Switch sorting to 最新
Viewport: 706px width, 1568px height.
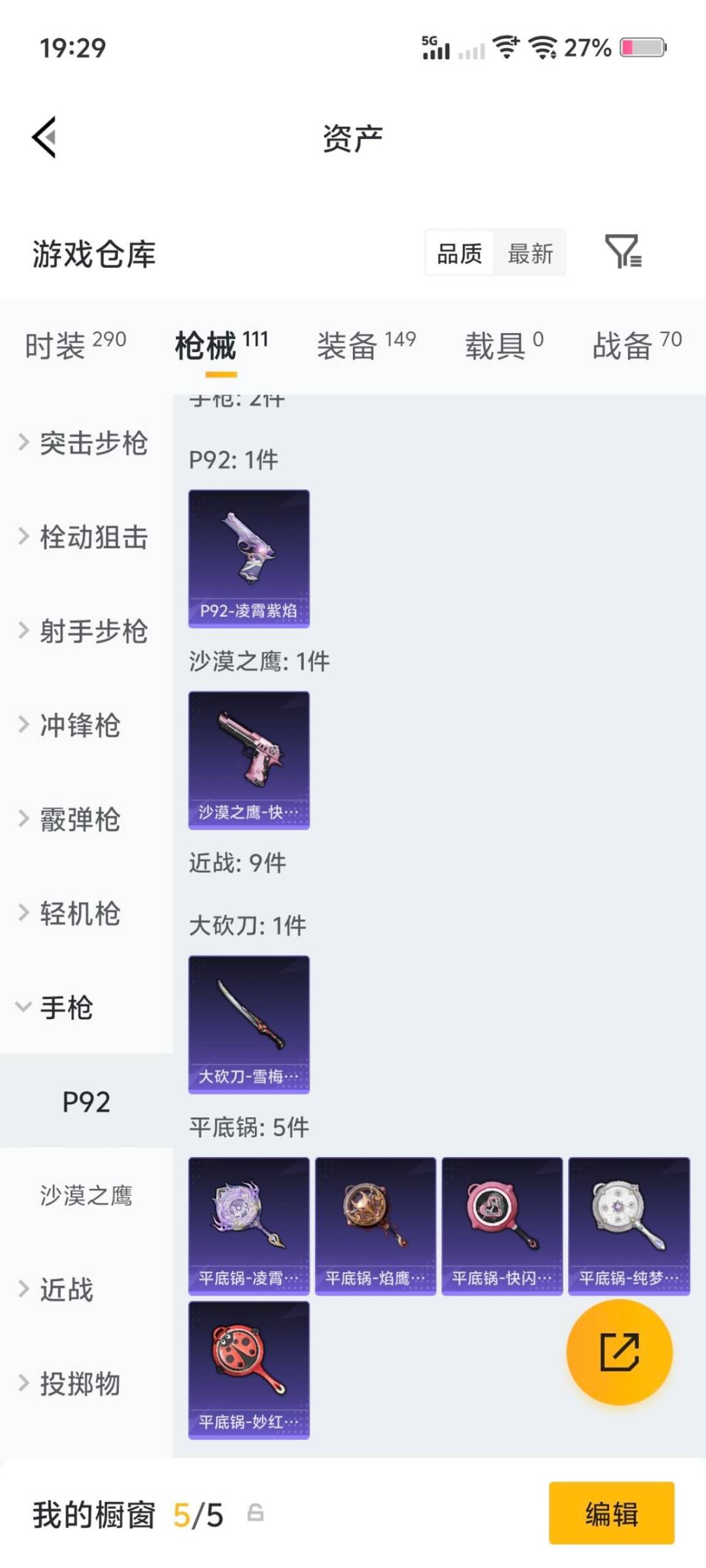coord(531,253)
